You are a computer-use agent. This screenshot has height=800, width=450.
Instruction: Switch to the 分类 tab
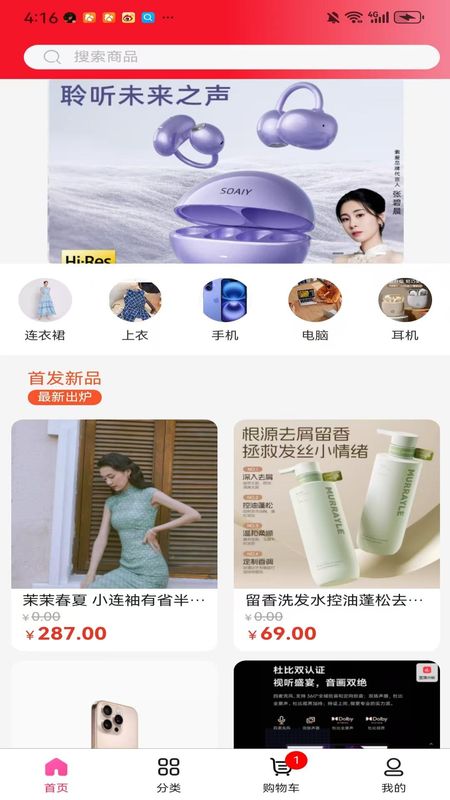pyautogui.click(x=169, y=775)
